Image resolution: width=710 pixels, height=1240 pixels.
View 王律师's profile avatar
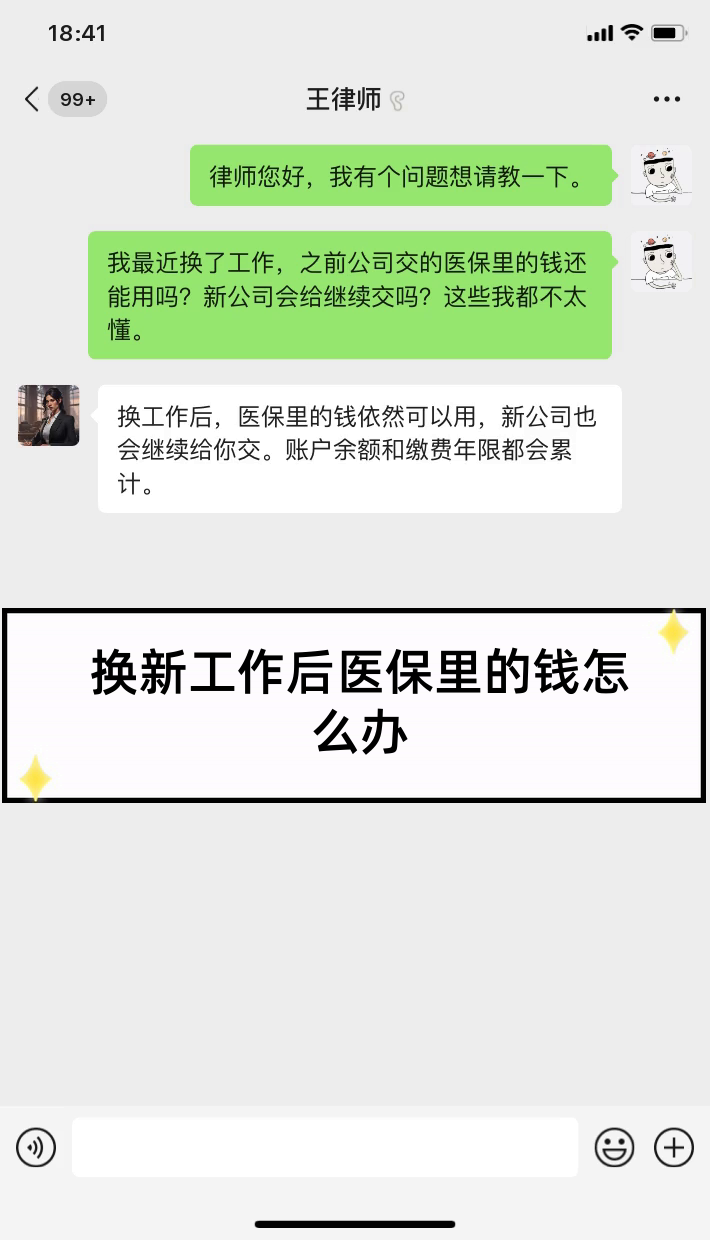48,416
